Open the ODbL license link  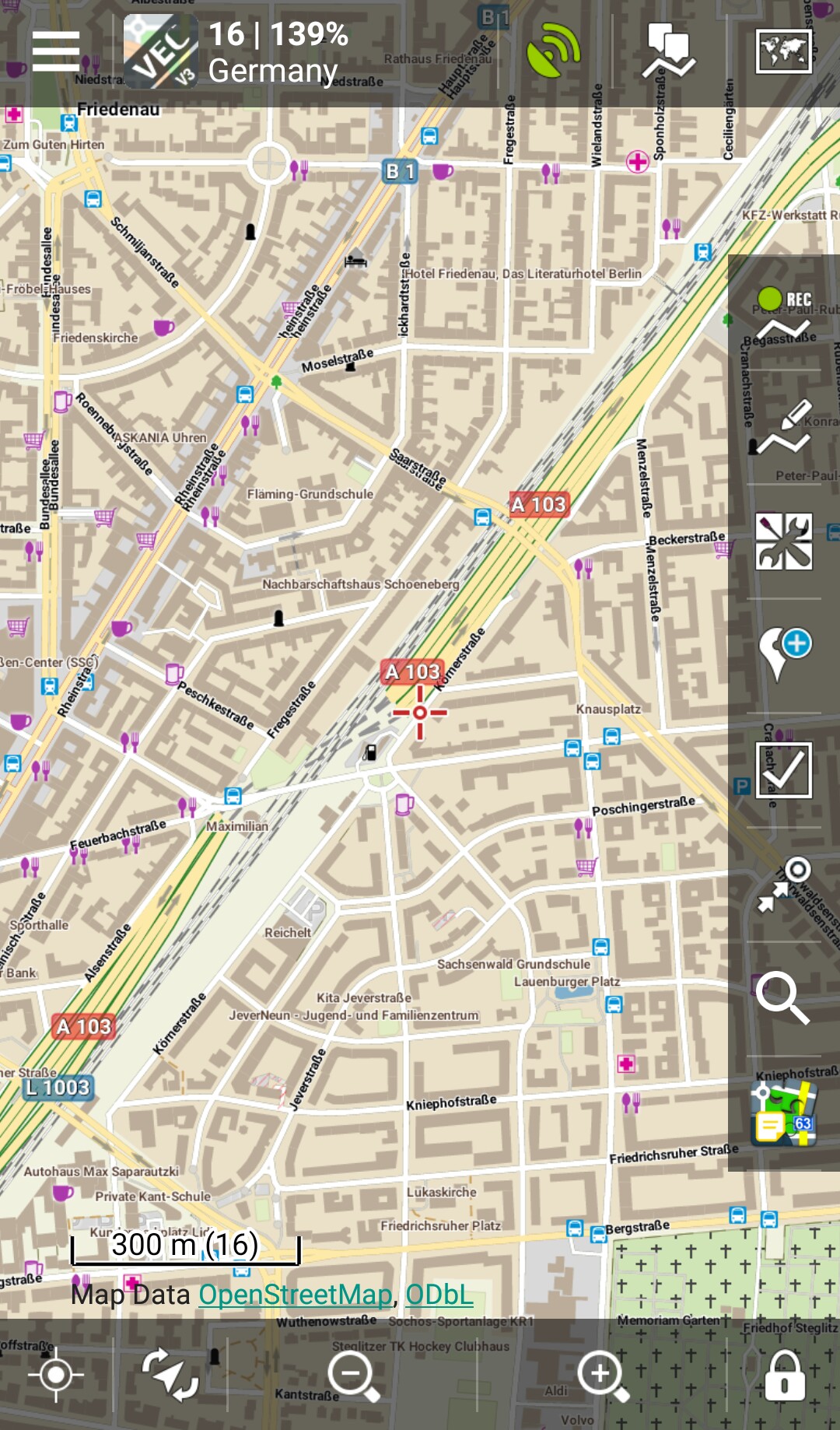[x=439, y=1295]
